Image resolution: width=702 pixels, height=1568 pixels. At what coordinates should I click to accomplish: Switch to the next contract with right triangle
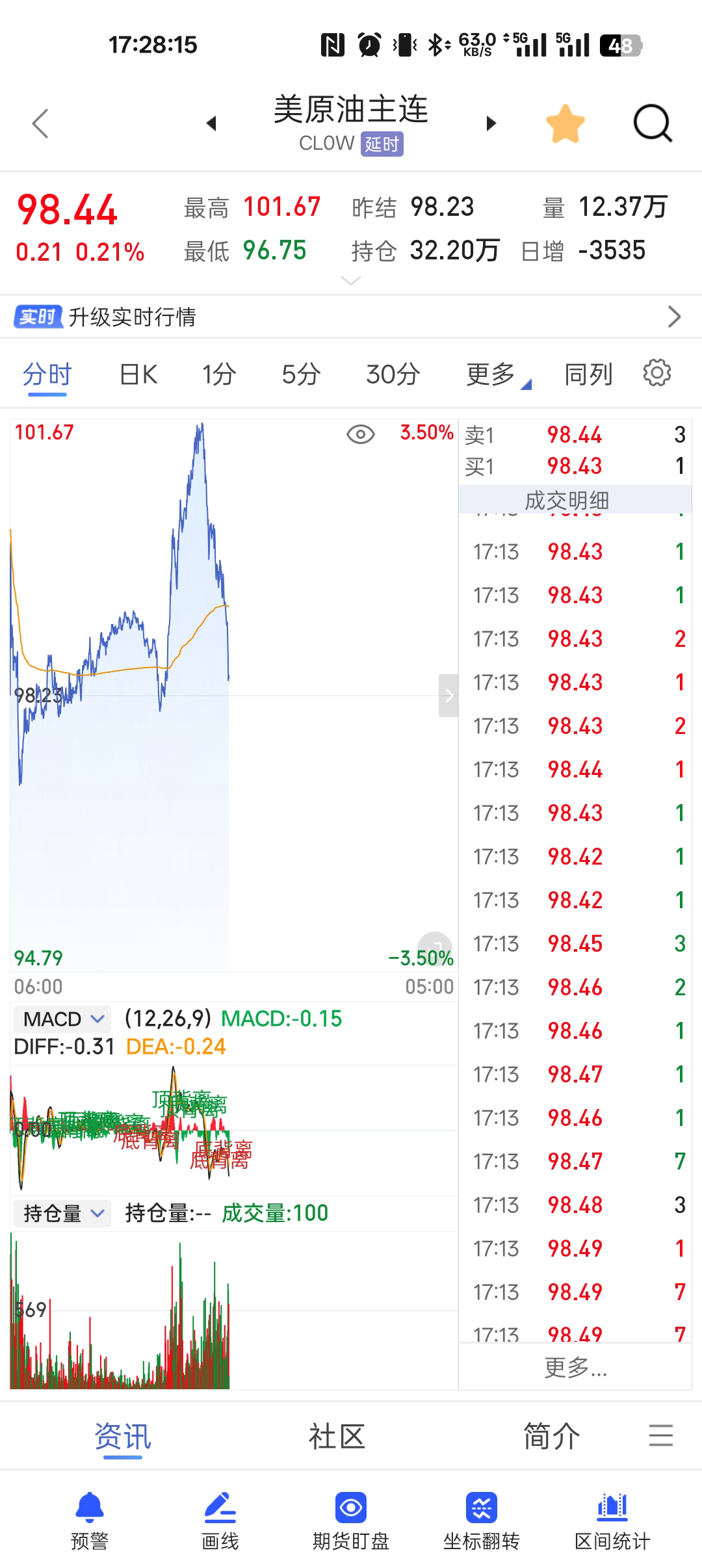click(491, 124)
